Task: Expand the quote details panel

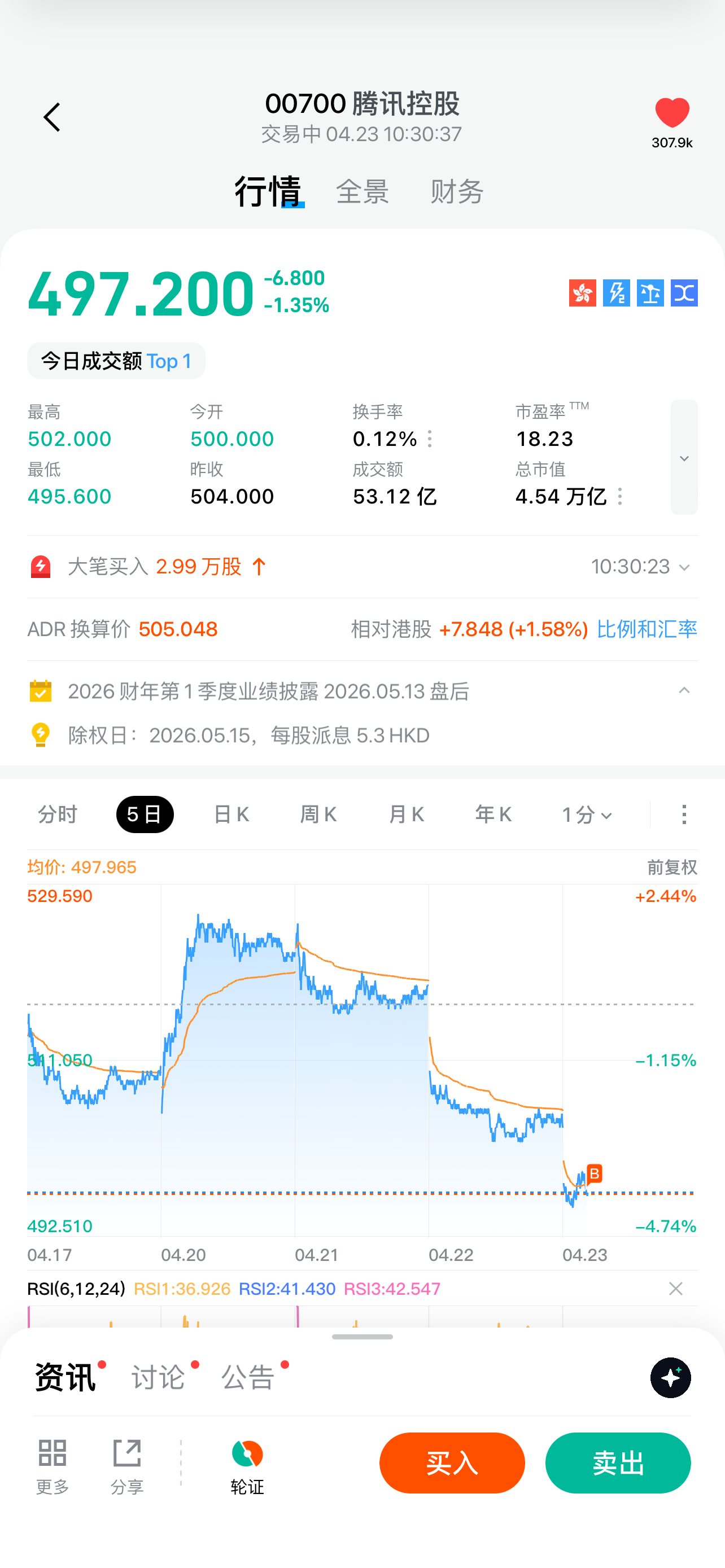Action: [684, 458]
